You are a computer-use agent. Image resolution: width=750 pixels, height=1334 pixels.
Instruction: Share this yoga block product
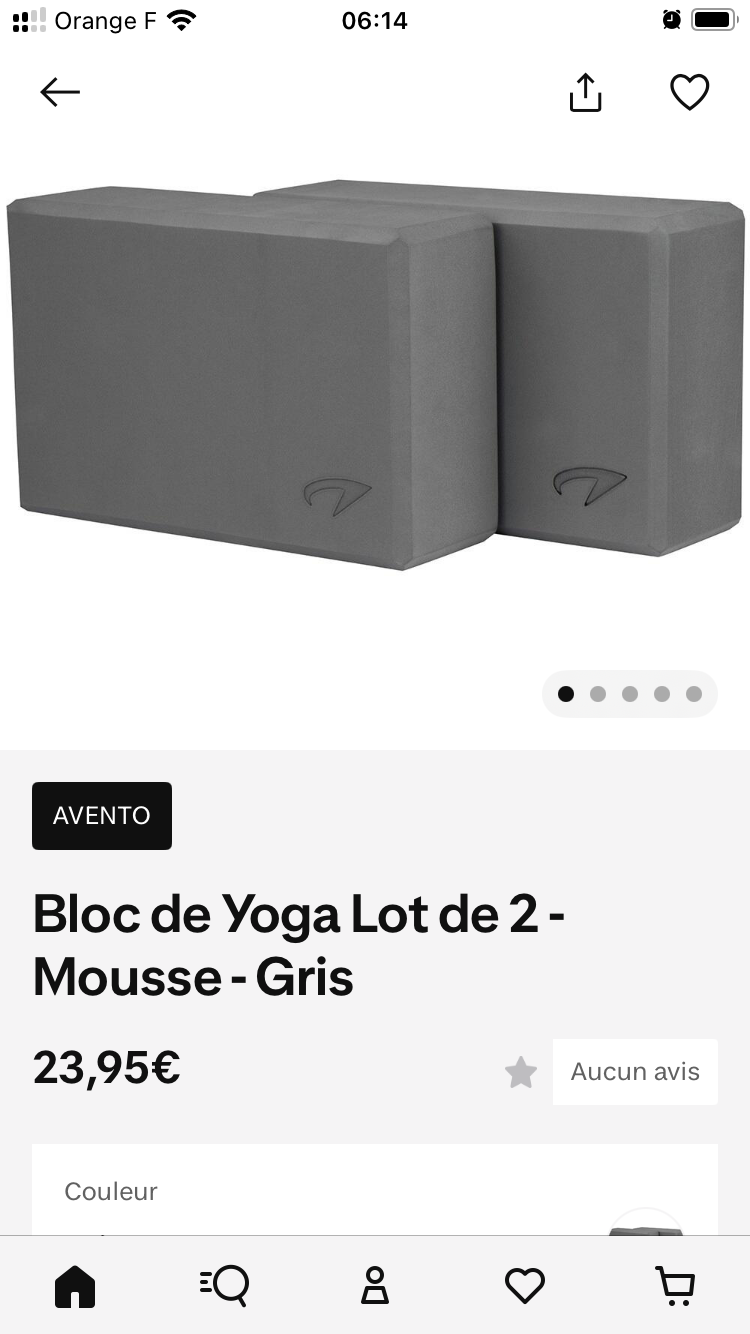pos(585,92)
